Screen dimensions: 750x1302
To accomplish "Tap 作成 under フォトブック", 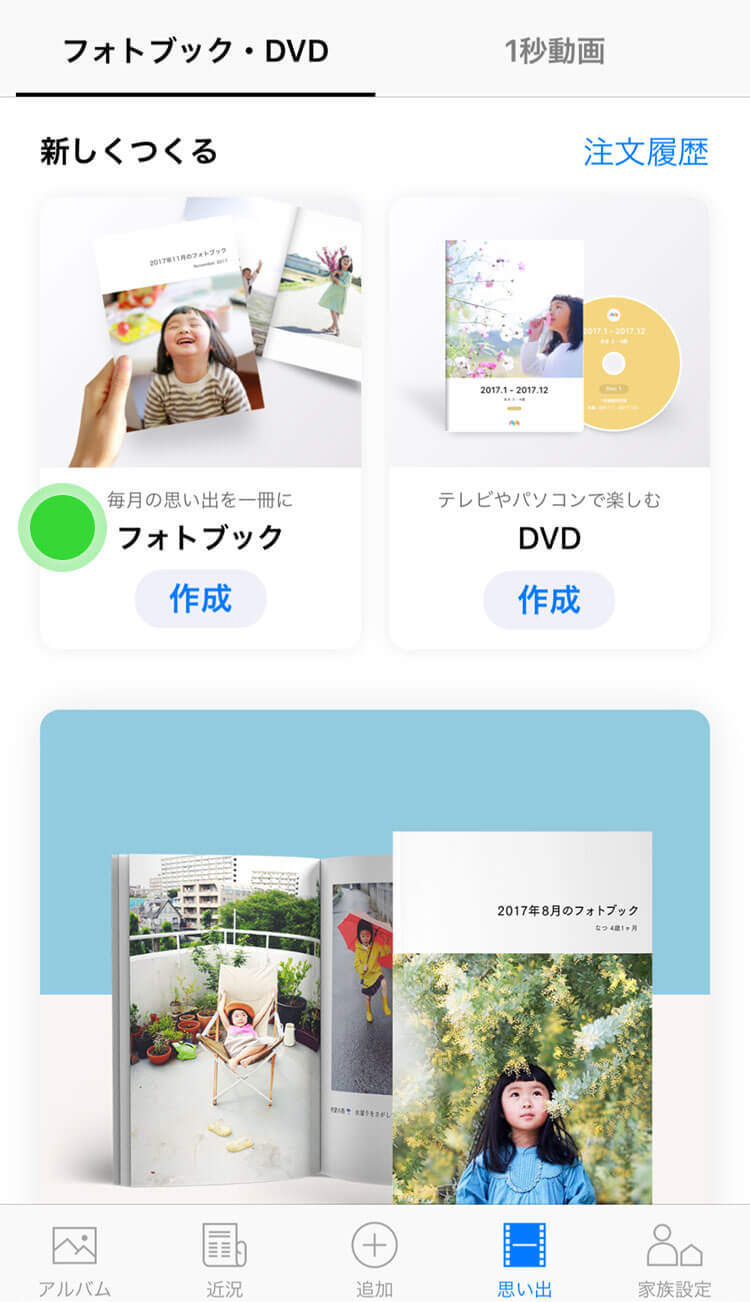I will tap(200, 599).
